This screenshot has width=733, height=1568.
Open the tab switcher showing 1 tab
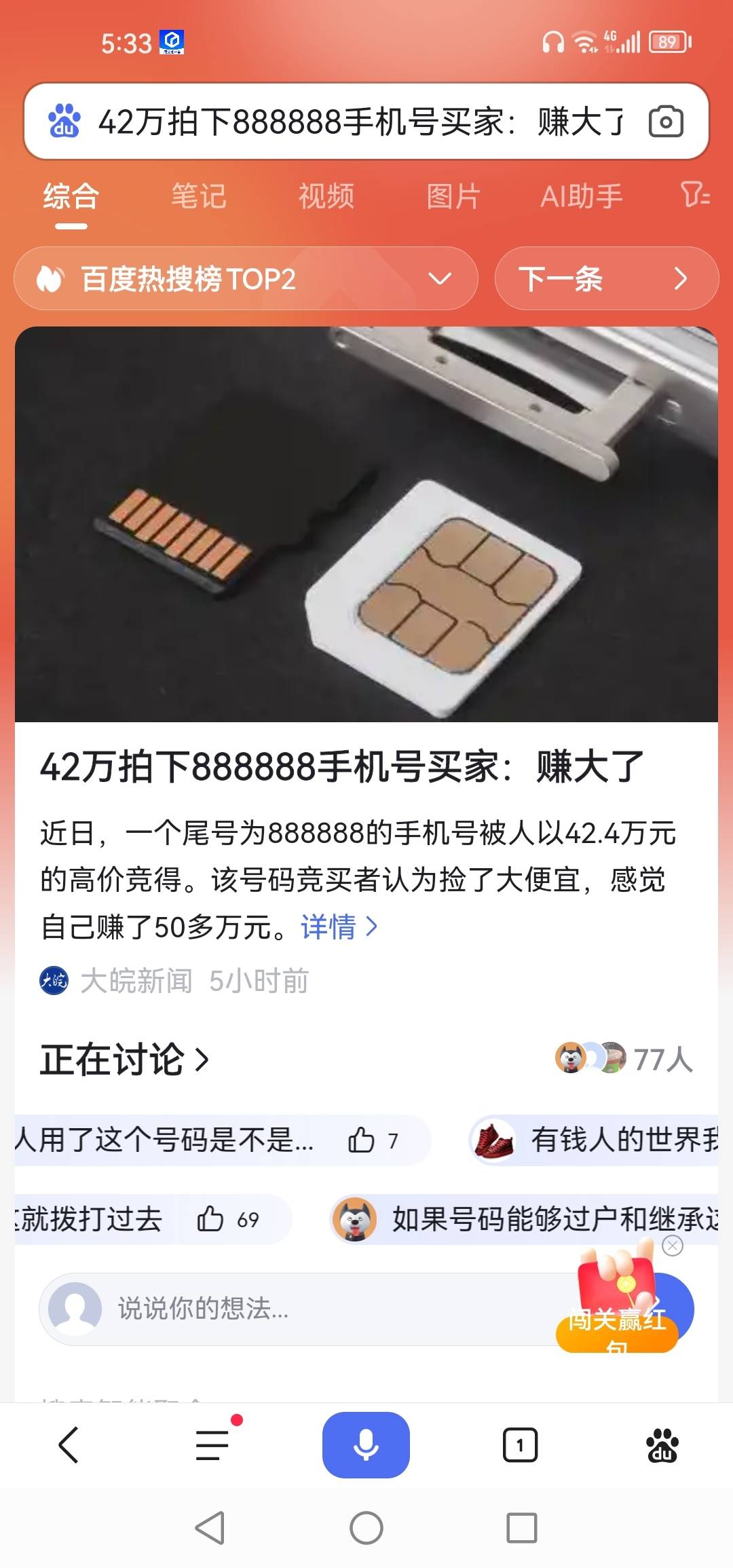520,1444
